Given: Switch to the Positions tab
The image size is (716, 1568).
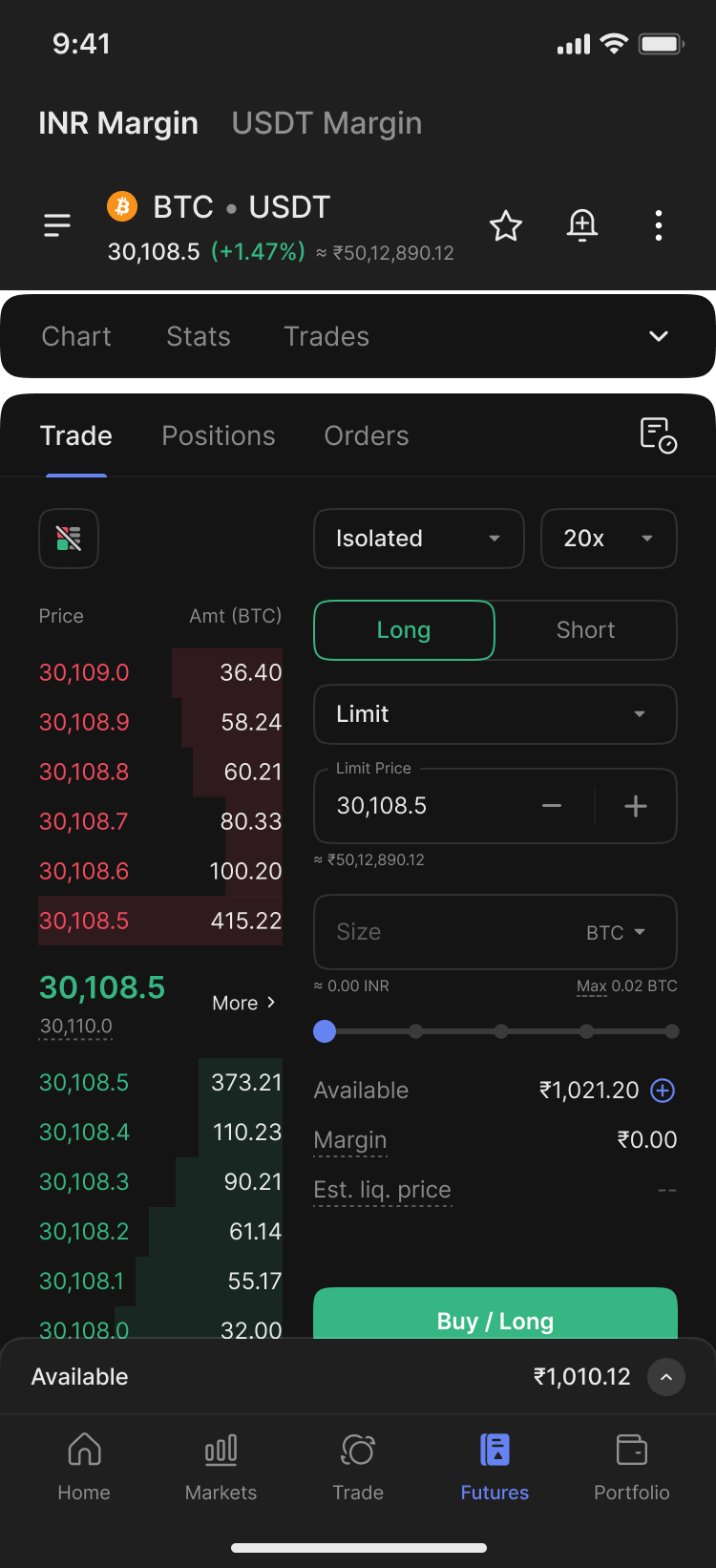Looking at the screenshot, I should pyautogui.click(x=219, y=435).
